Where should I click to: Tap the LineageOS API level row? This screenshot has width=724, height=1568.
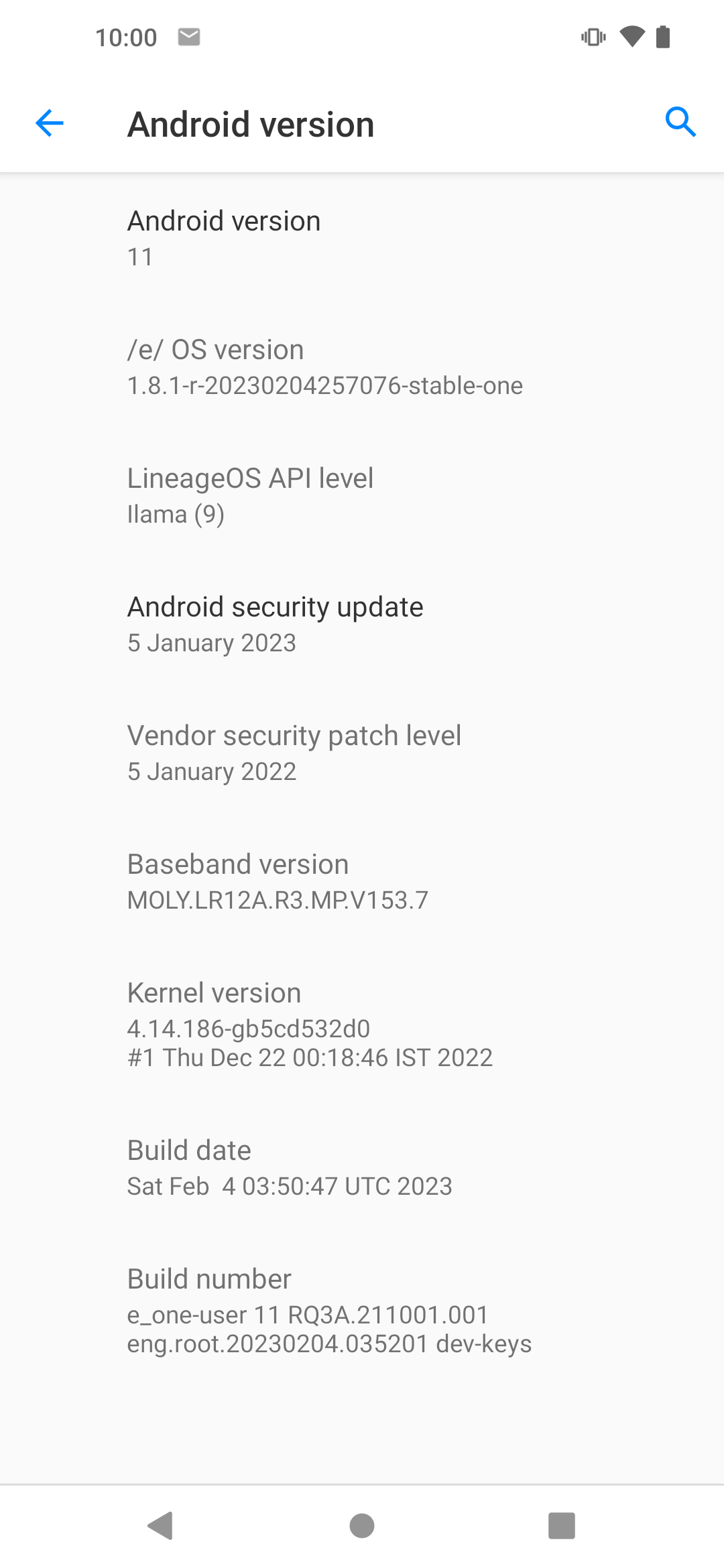[362, 495]
